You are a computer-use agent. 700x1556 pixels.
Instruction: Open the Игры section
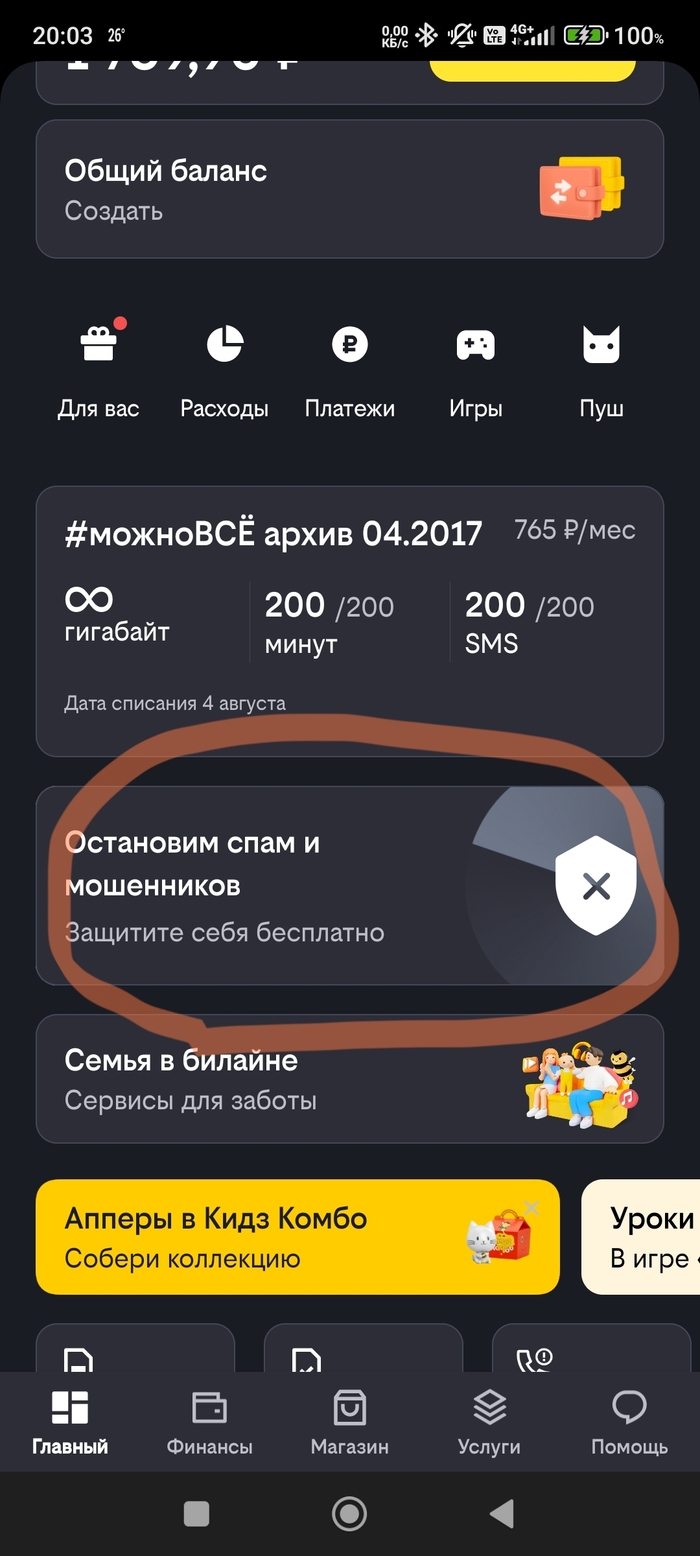coord(475,368)
